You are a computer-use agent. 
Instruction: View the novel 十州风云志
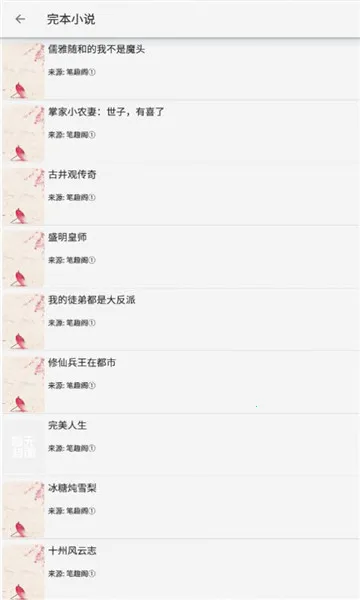[181, 570]
